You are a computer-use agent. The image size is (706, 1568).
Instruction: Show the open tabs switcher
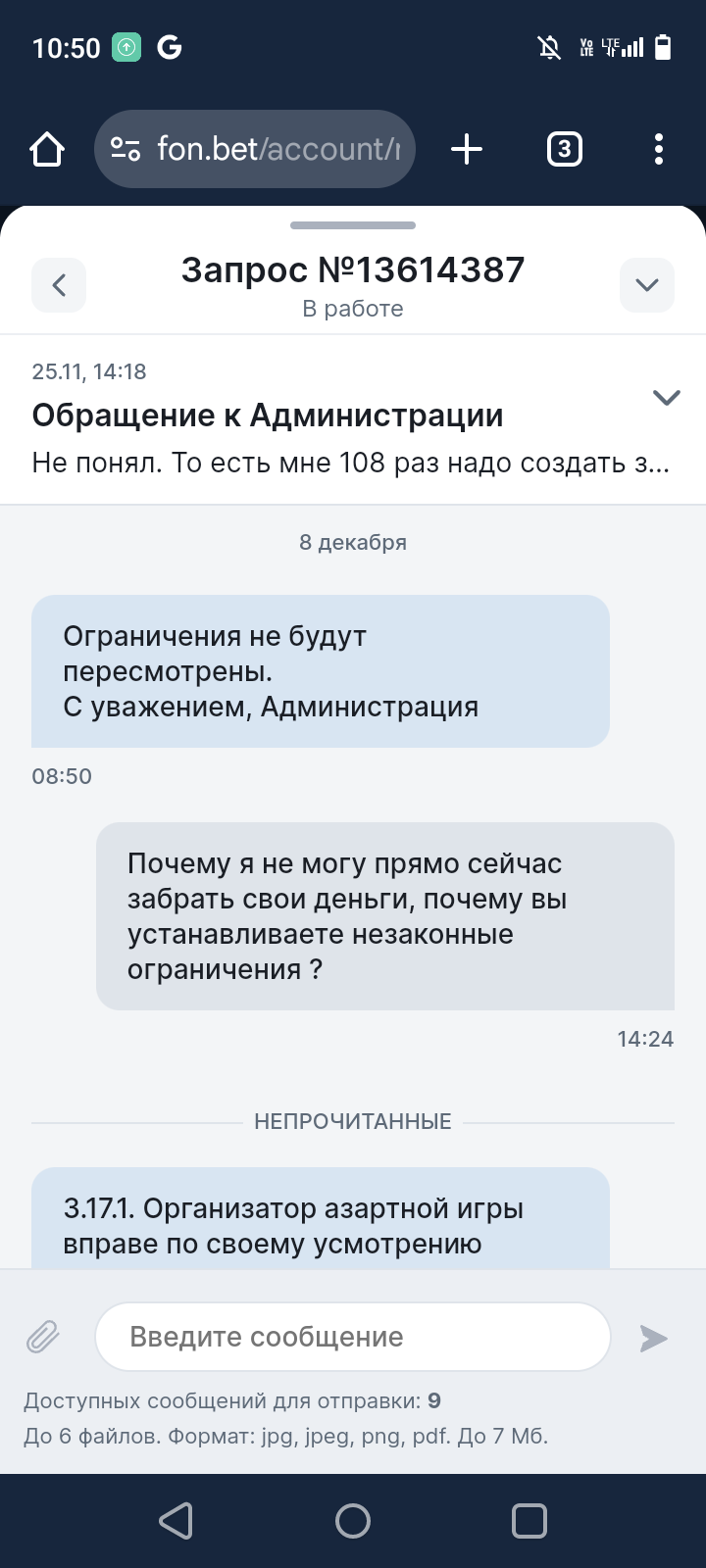click(x=564, y=149)
